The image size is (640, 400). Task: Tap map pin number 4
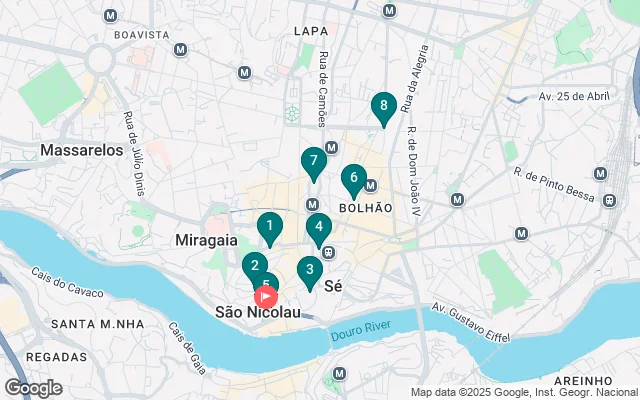click(x=318, y=227)
